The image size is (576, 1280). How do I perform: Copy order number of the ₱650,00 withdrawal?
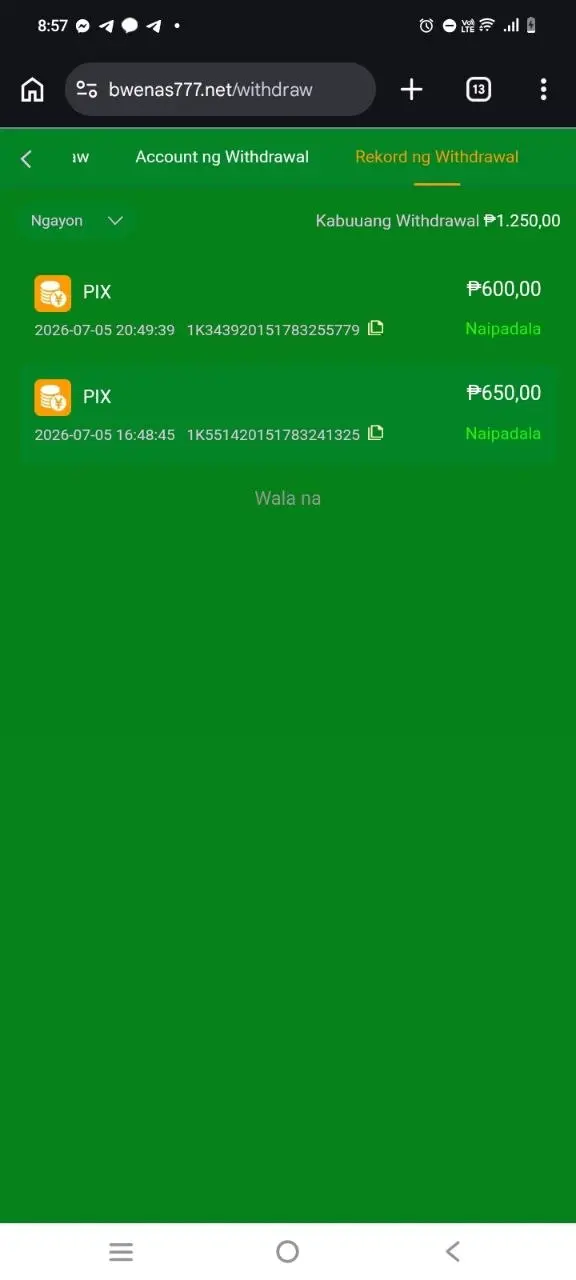coord(376,433)
